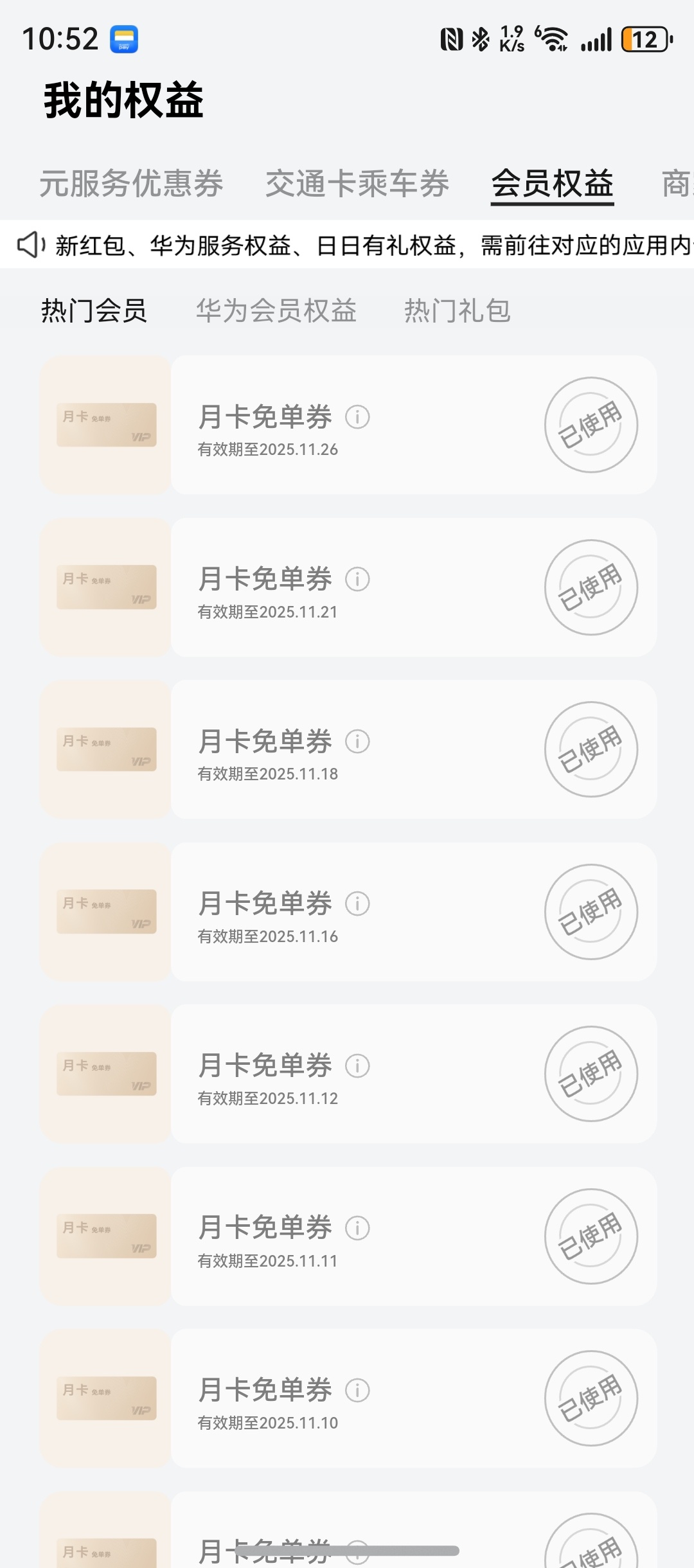Open the 交通卡乘车券 tab
Viewport: 694px width, 1568px height.
[x=357, y=184]
